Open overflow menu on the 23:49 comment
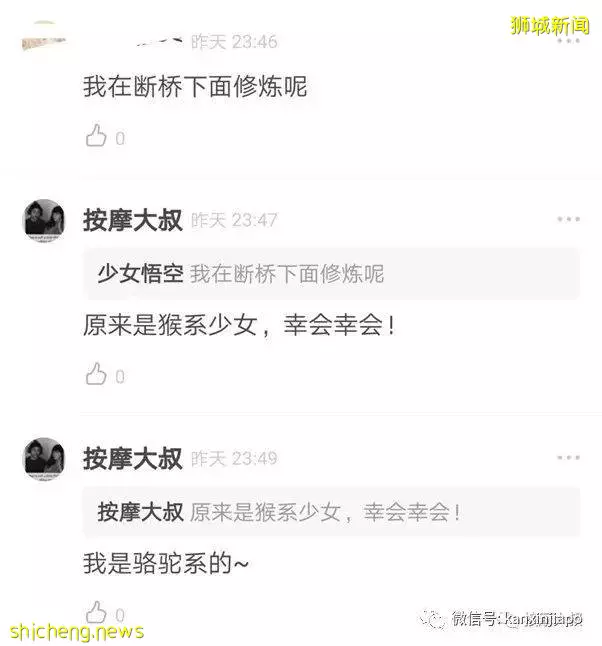 pyautogui.click(x=568, y=458)
